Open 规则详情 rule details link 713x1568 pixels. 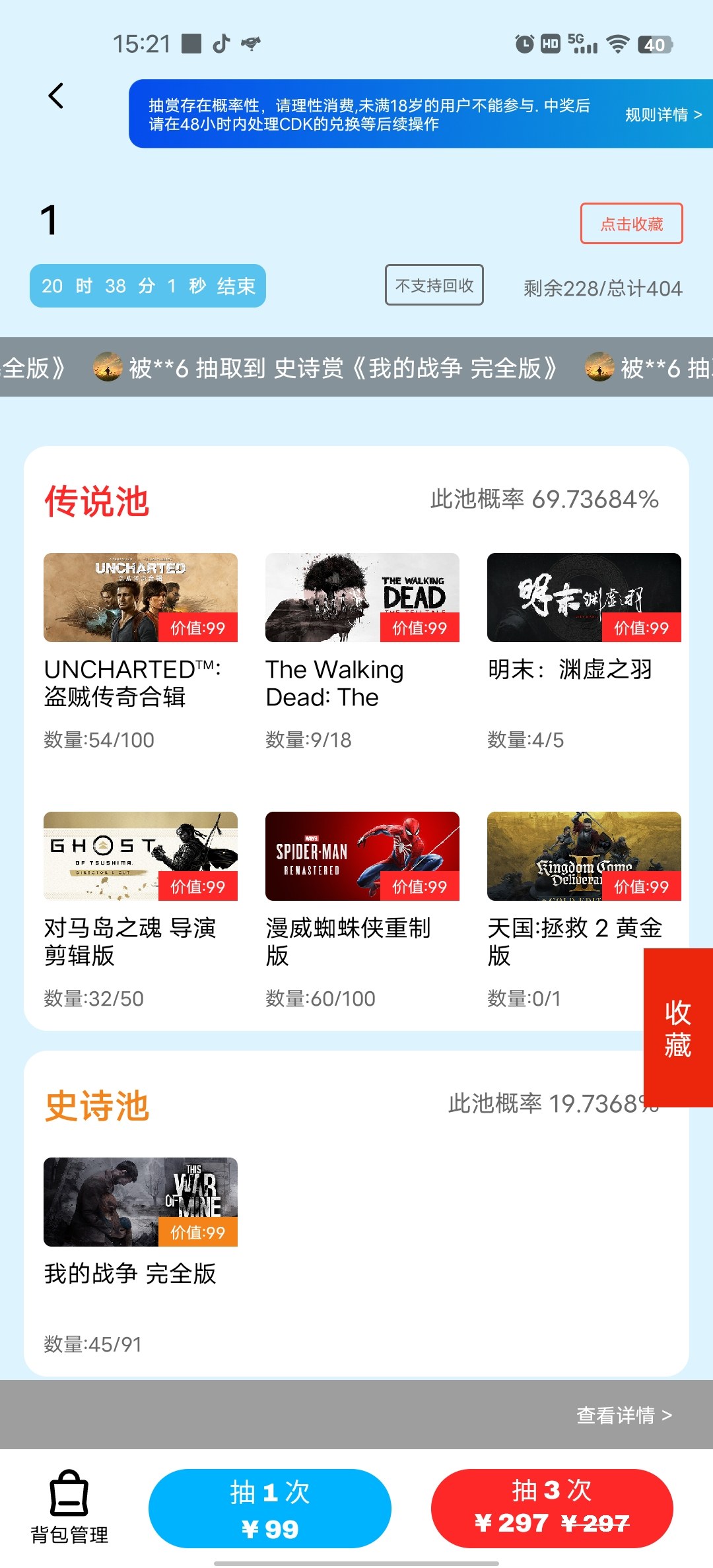point(663,115)
